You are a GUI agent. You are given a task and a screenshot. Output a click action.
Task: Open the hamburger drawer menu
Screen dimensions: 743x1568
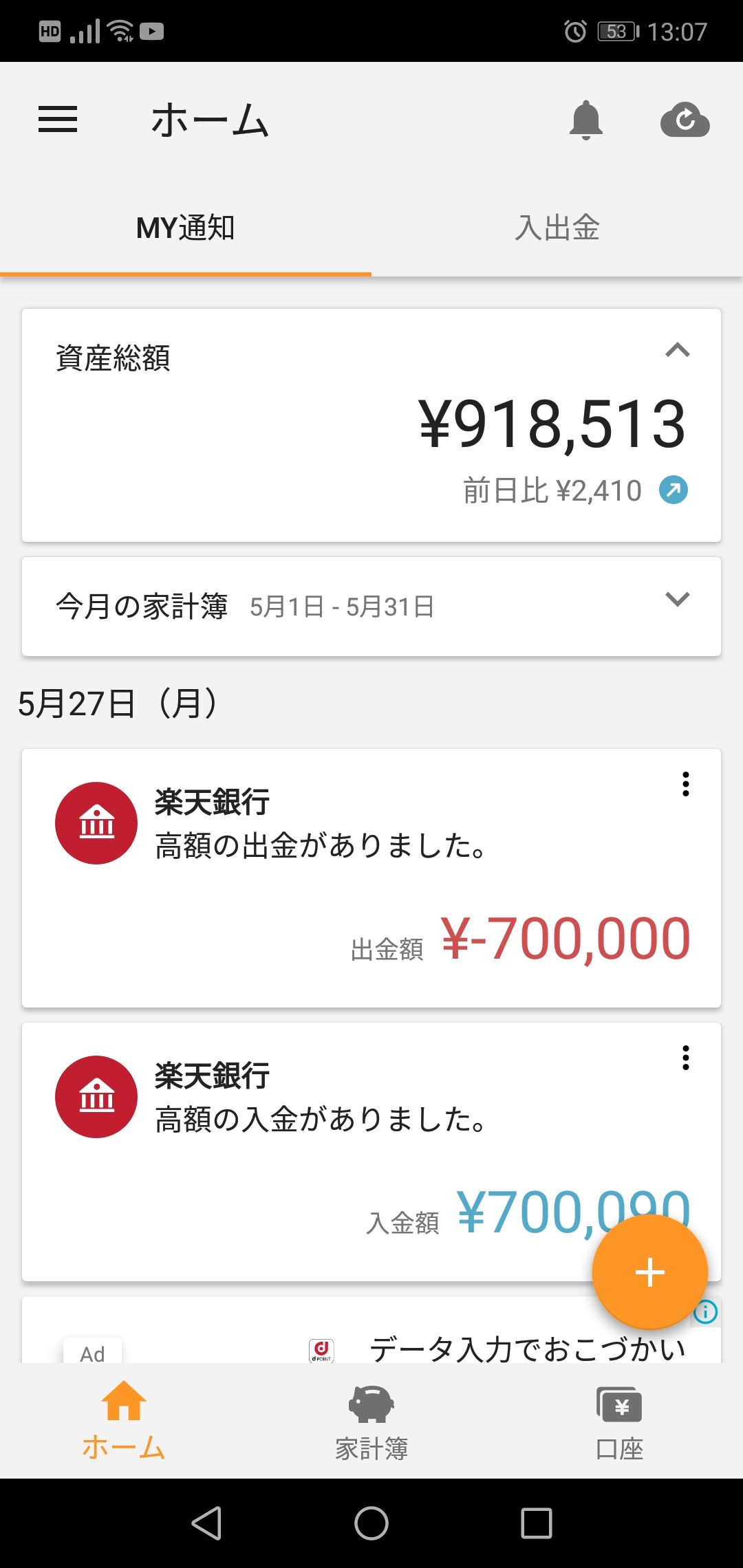click(58, 120)
